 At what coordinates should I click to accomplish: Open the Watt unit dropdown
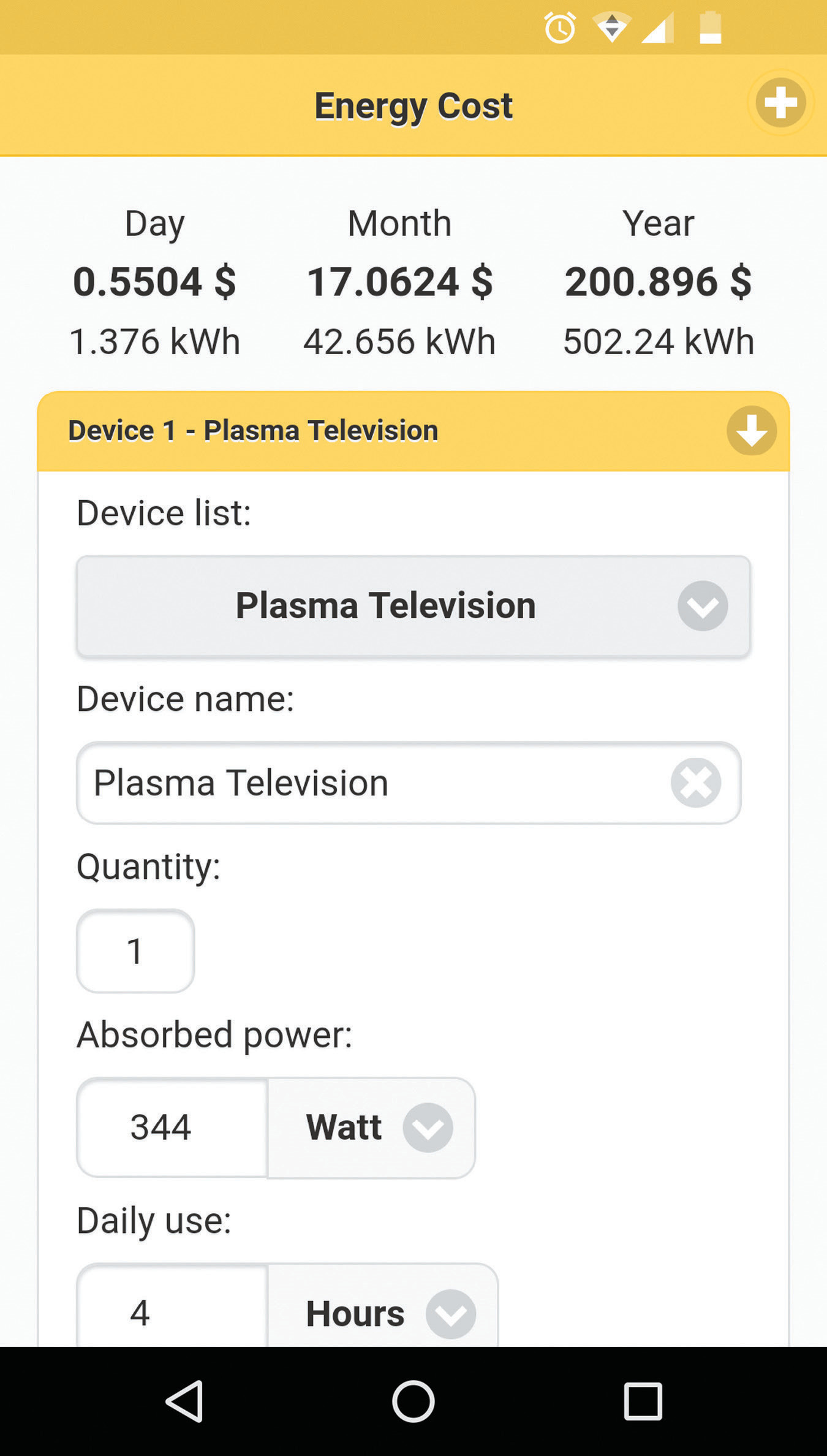click(371, 1128)
